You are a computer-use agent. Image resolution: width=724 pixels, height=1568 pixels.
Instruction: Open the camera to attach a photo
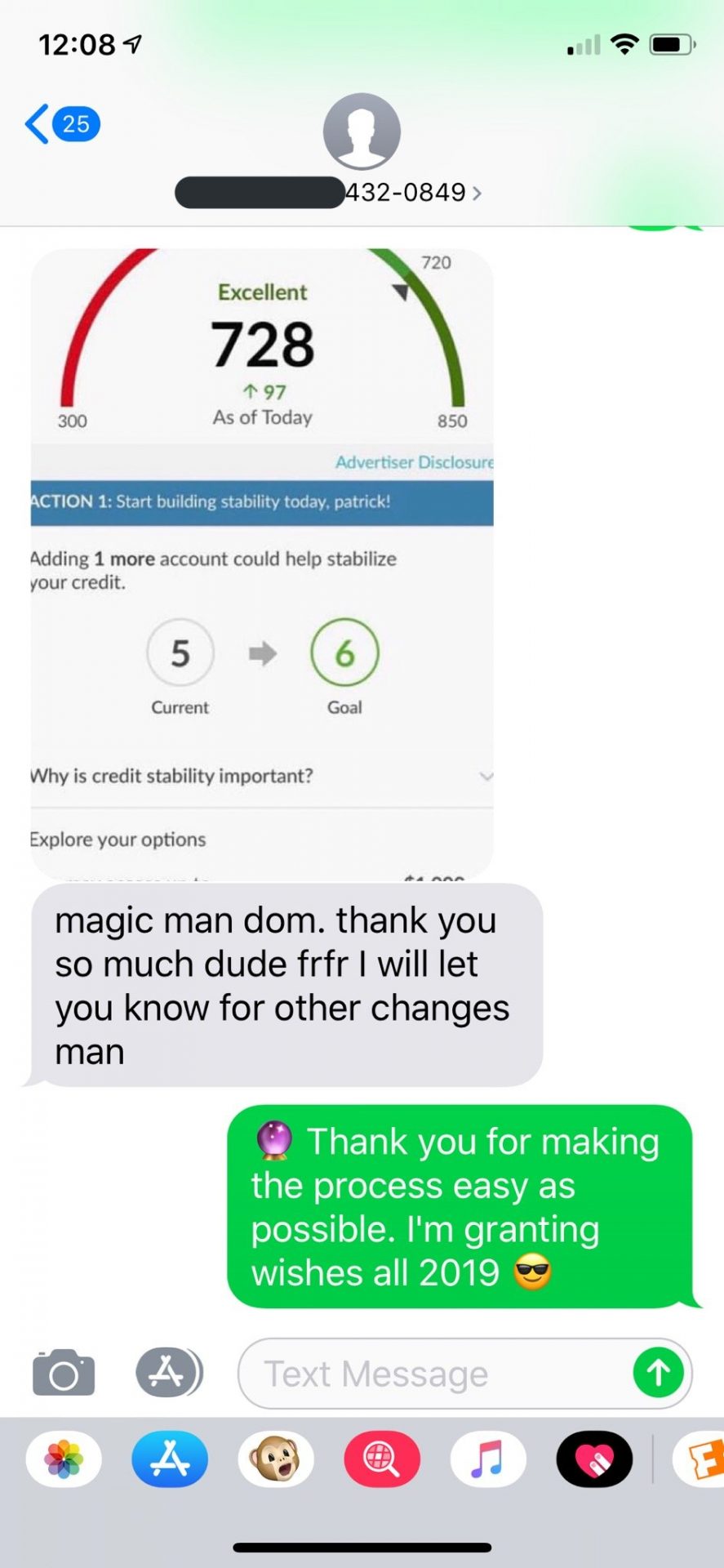64,1373
